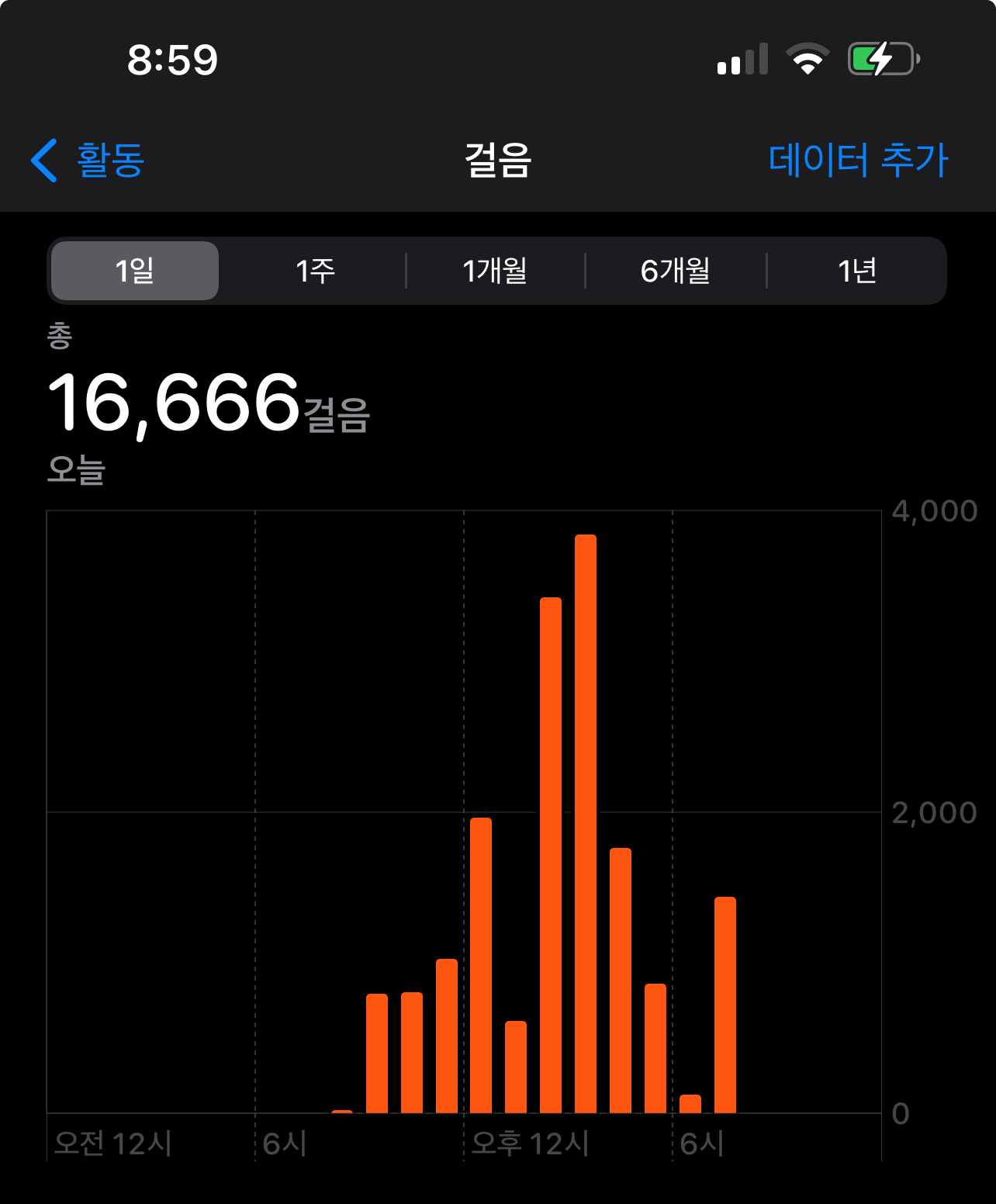Tap 데이터 추가 to add data
996x1204 pixels.
pos(858,161)
